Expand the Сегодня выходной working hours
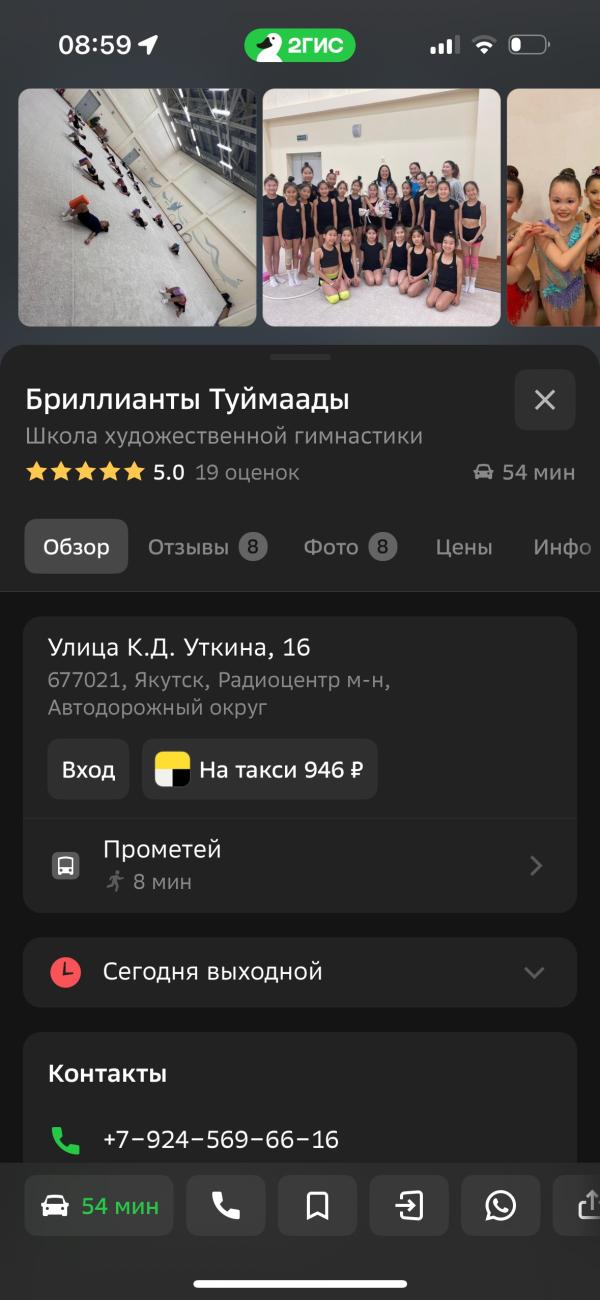 pos(299,972)
